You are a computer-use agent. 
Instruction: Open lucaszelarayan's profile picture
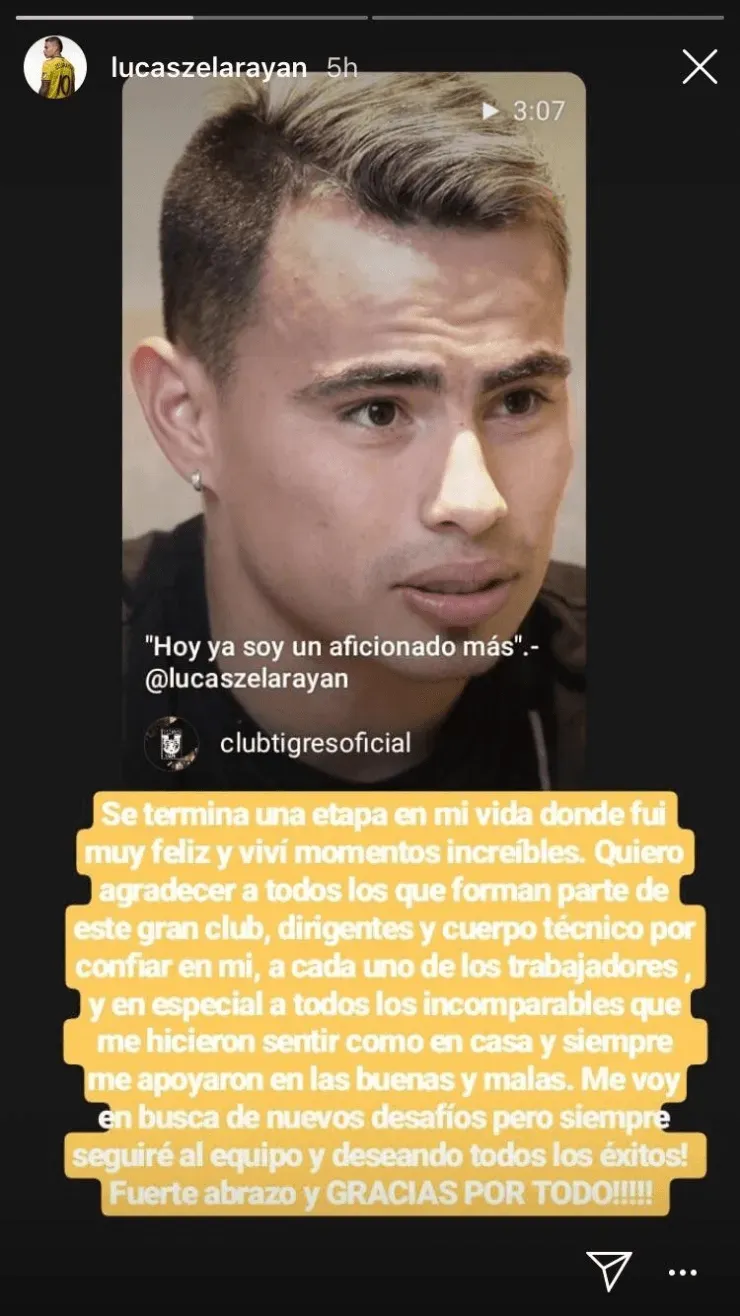point(56,67)
